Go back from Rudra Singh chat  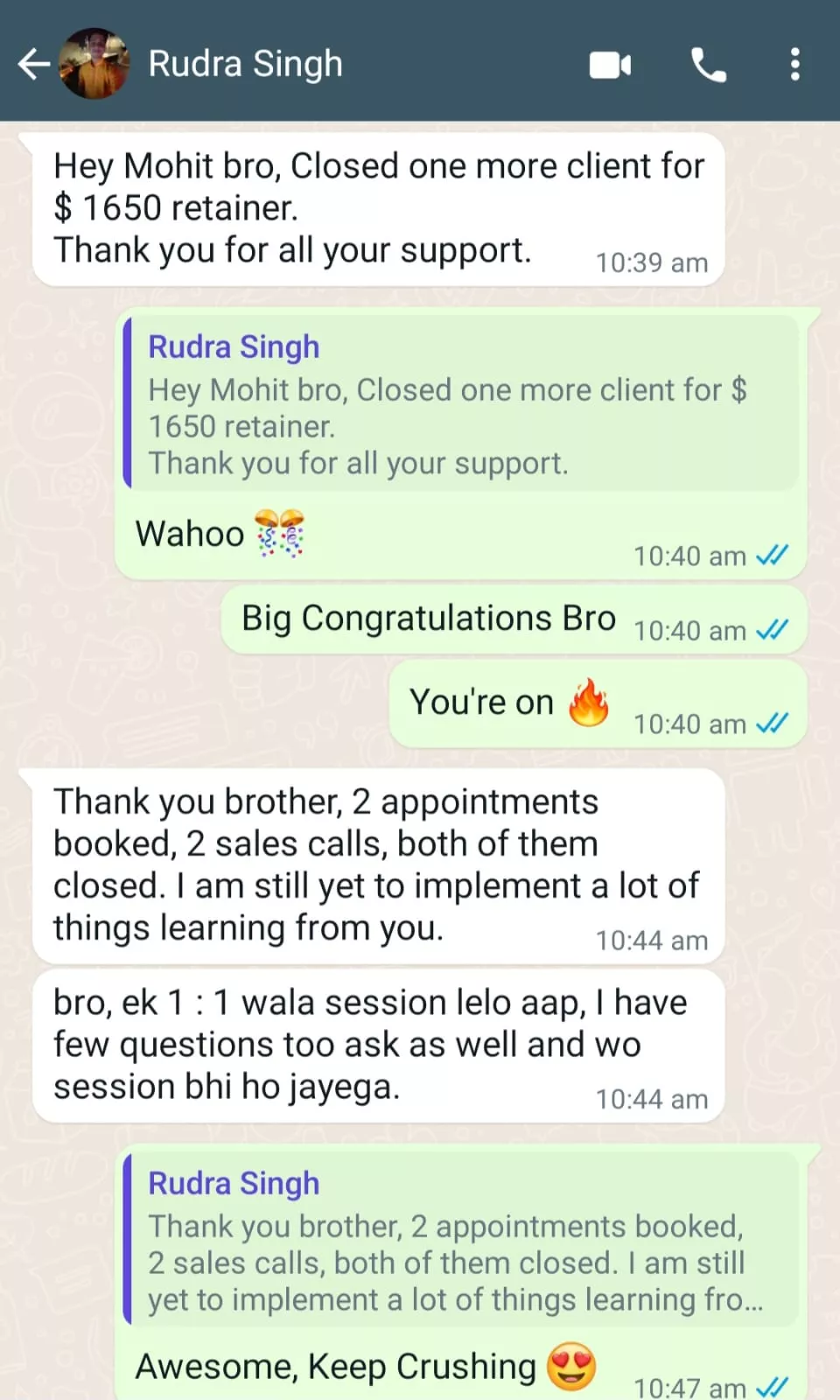click(33, 64)
